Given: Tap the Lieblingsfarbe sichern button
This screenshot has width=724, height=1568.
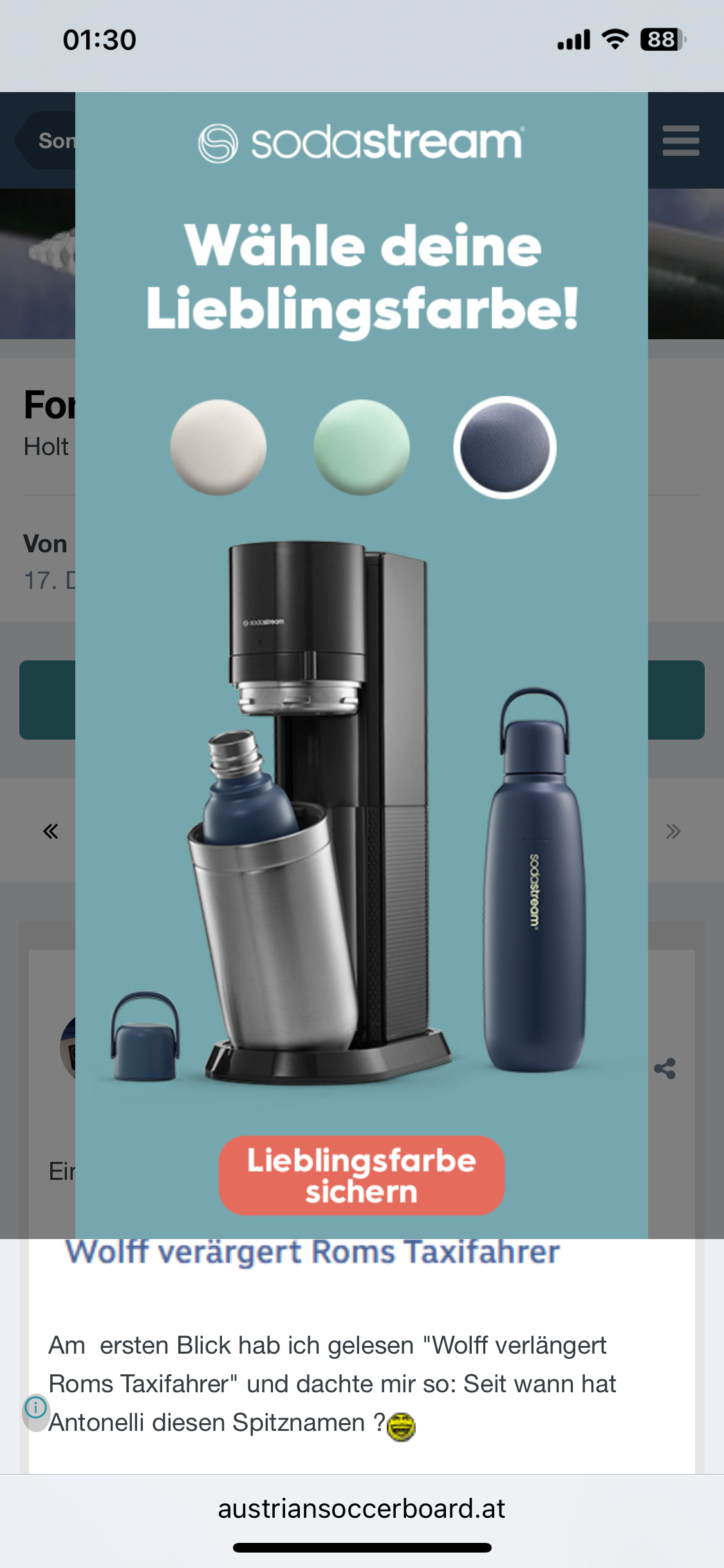Looking at the screenshot, I should pos(362,1175).
